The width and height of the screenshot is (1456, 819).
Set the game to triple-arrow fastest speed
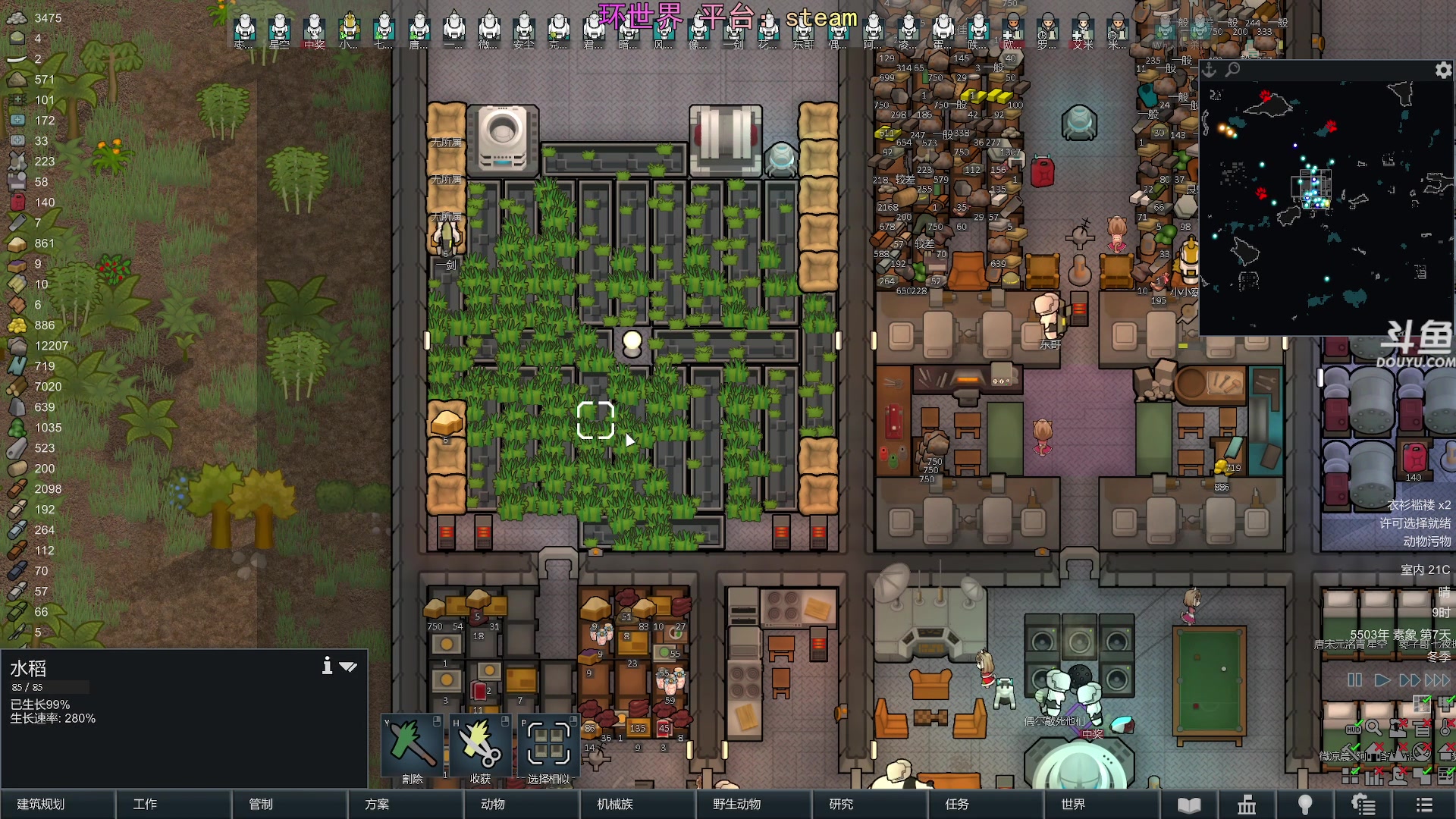pos(1438,680)
